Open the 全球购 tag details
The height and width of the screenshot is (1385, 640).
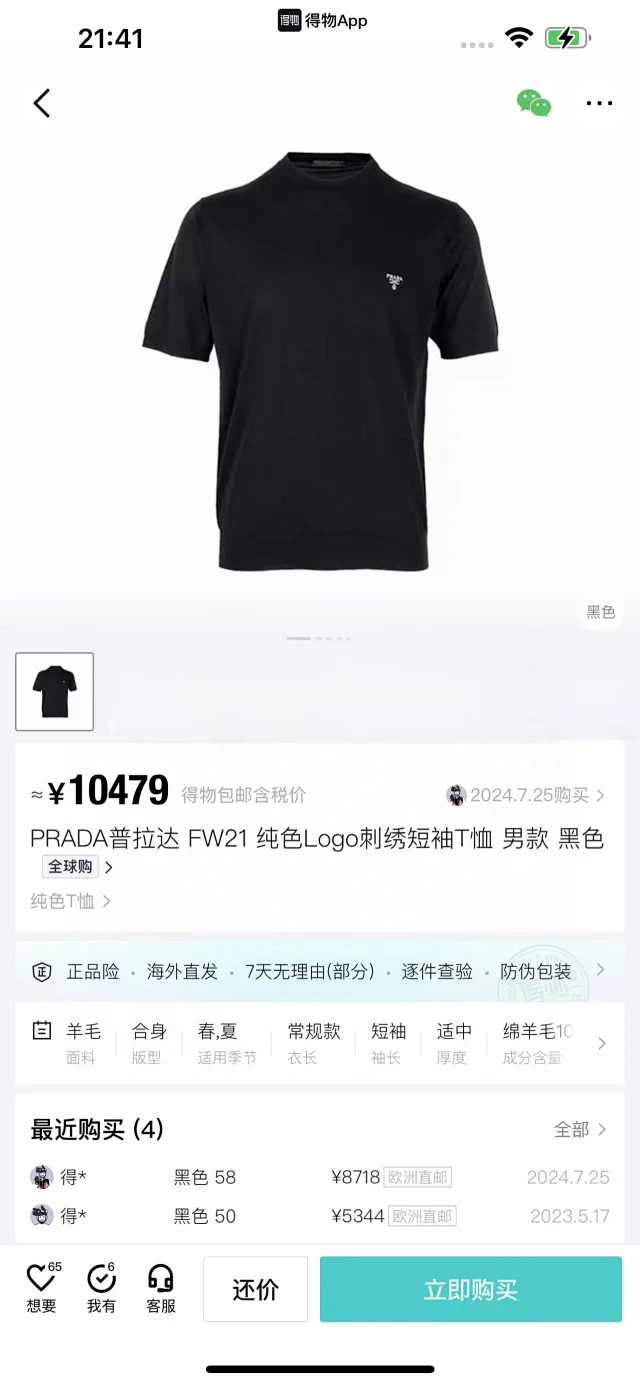click(78, 867)
